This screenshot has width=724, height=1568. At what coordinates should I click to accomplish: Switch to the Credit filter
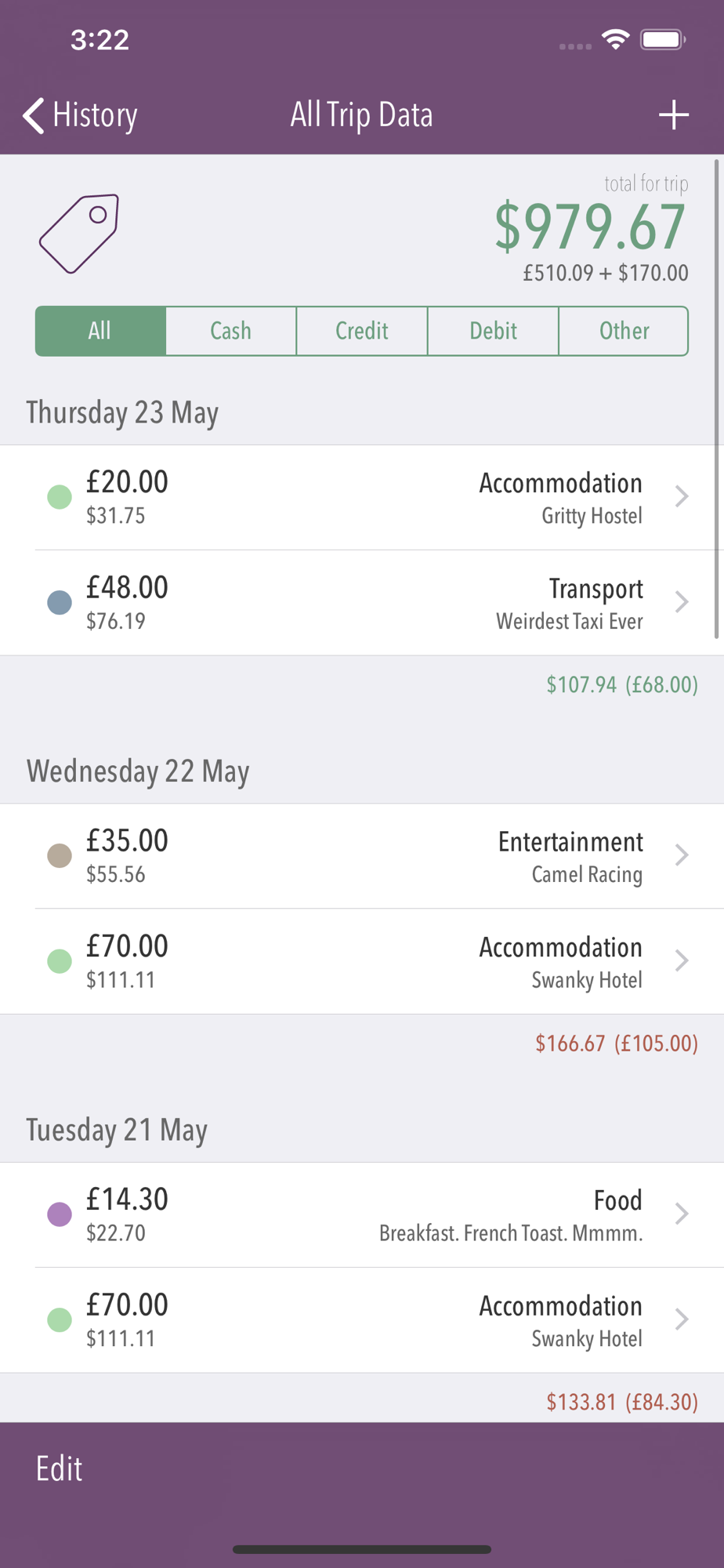coord(362,331)
